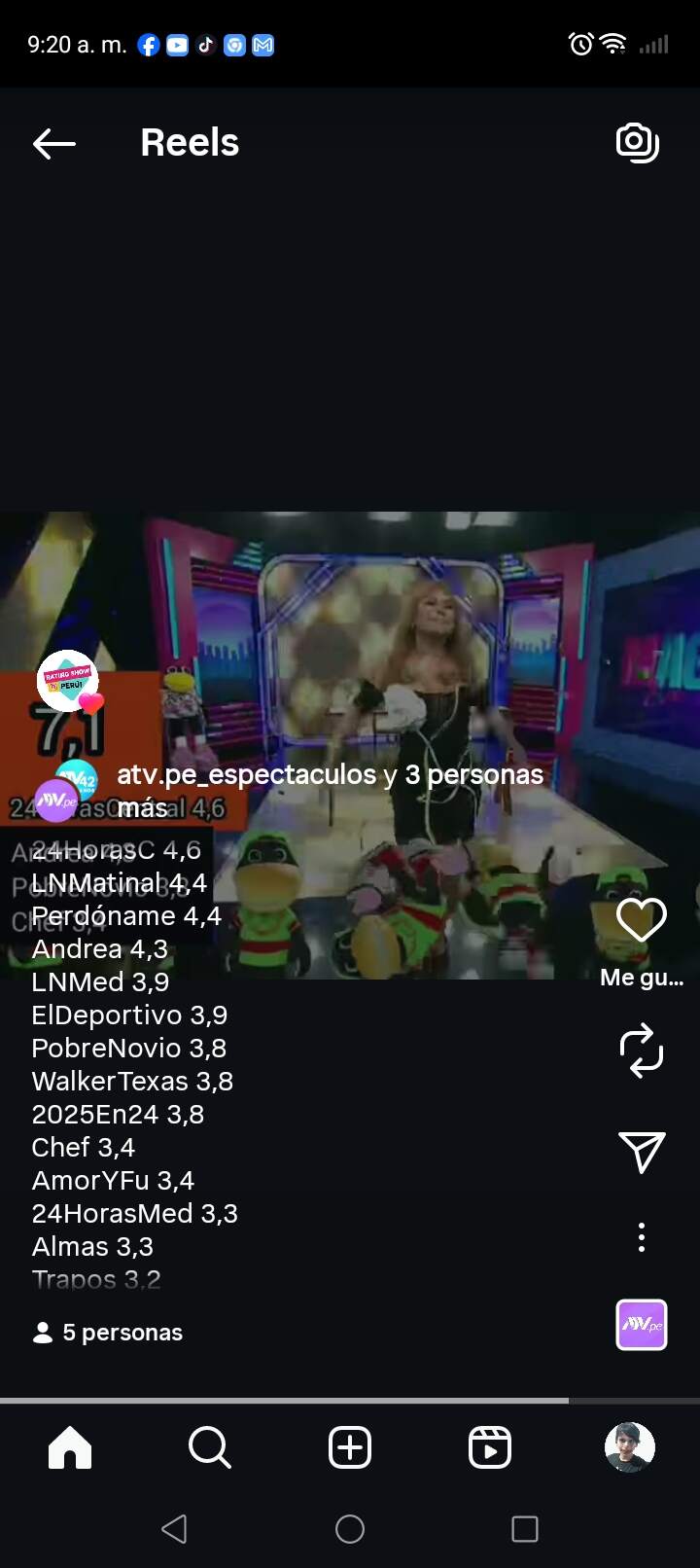The width and height of the screenshot is (700, 1568).
Task: Create a new post
Action: tap(350, 1447)
